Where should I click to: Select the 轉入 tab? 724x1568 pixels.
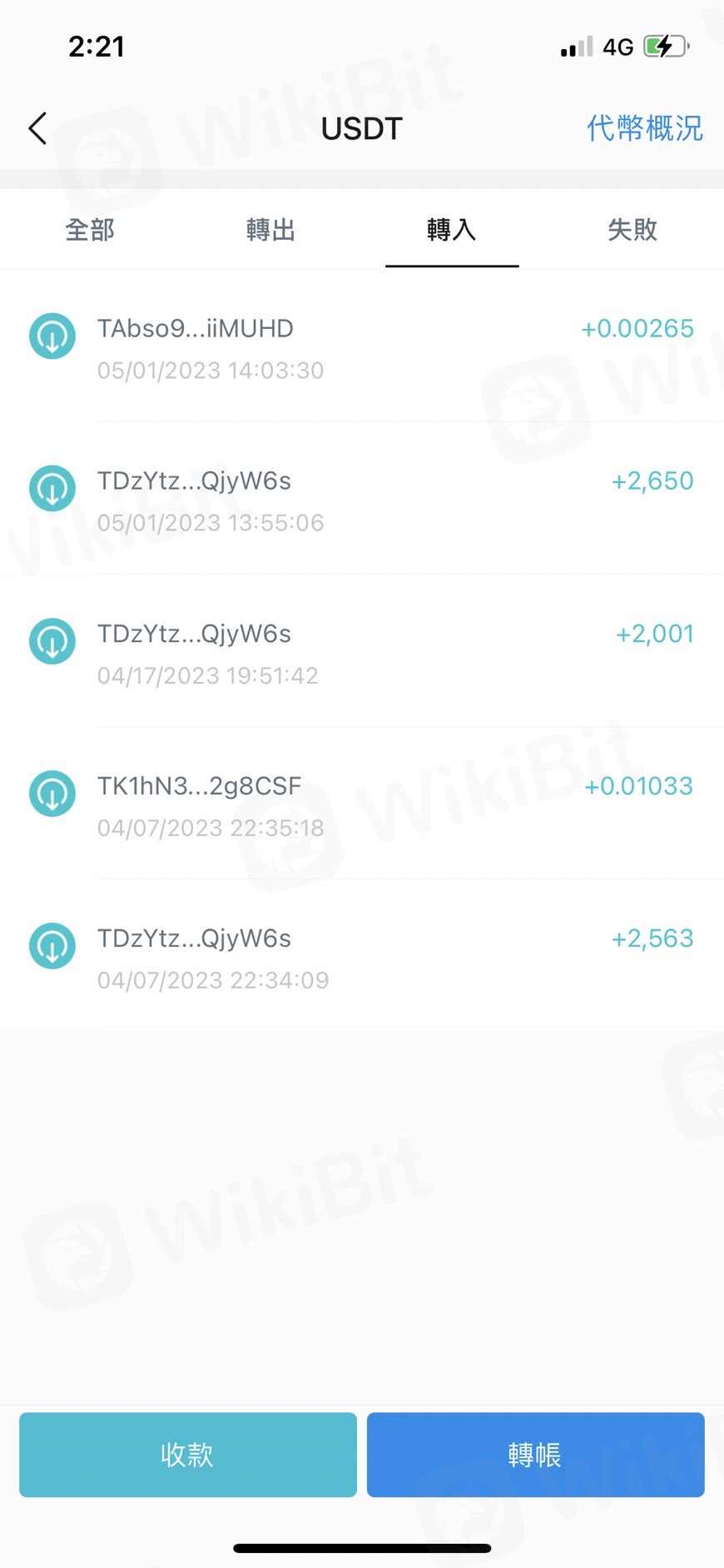pos(451,230)
